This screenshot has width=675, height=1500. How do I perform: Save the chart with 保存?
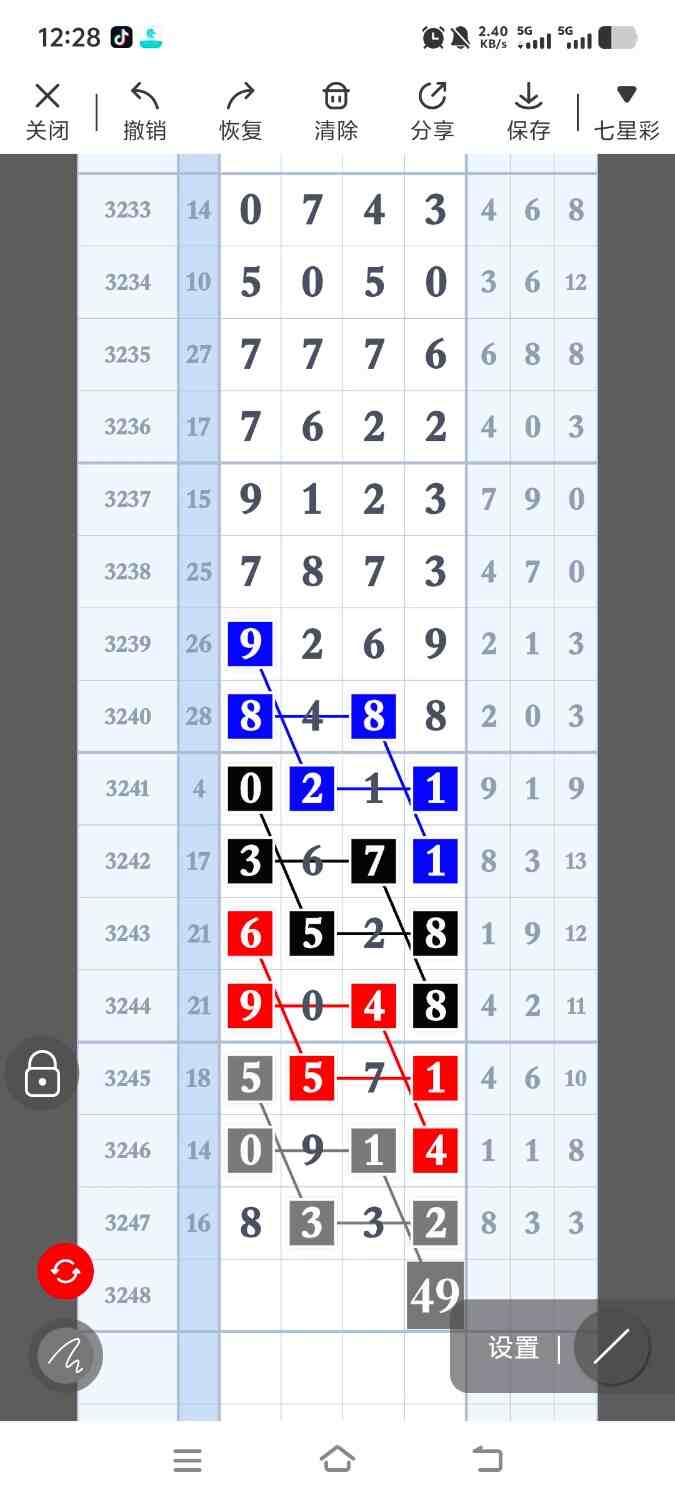tap(528, 110)
